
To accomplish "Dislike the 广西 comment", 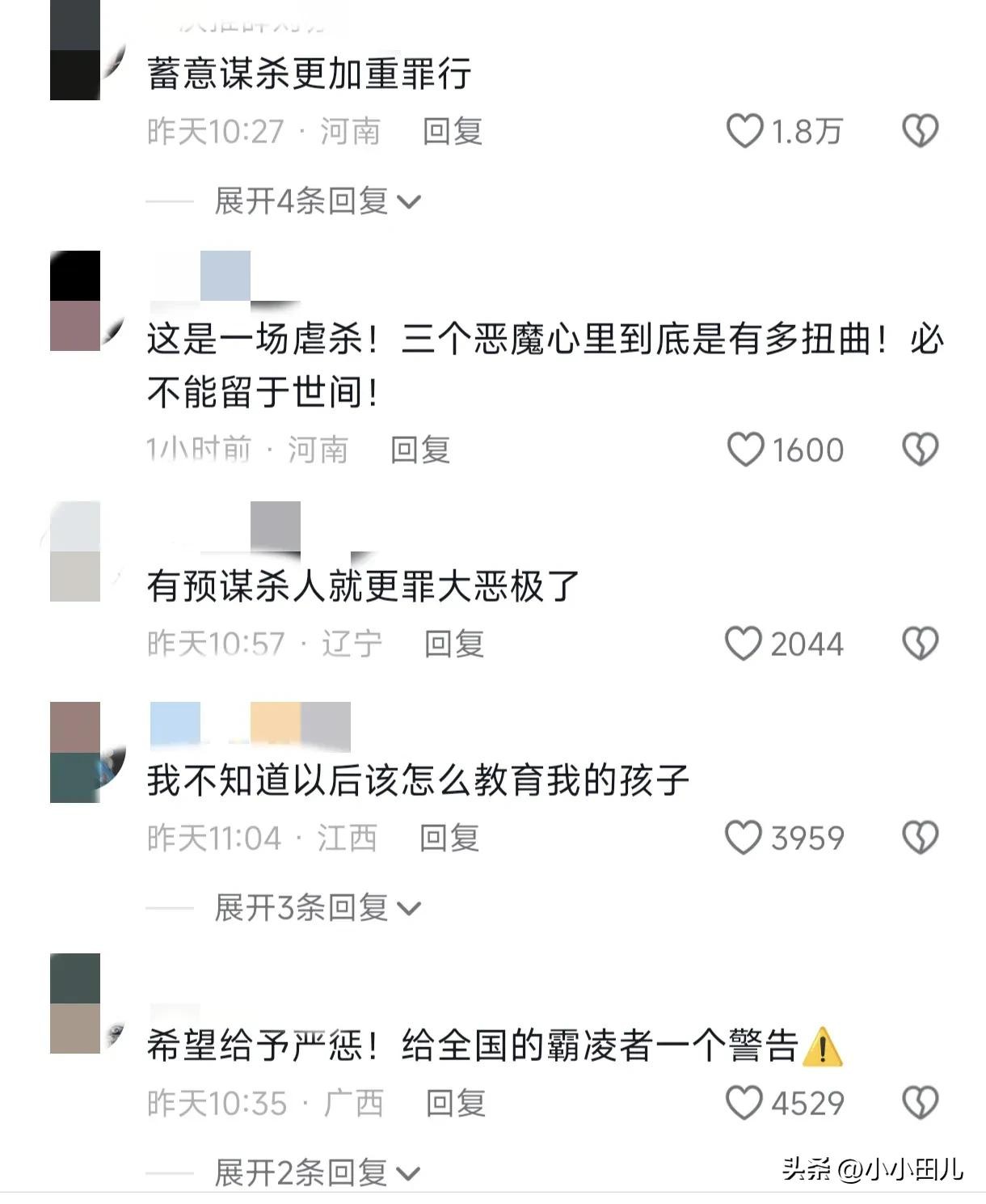I will [x=920, y=1103].
